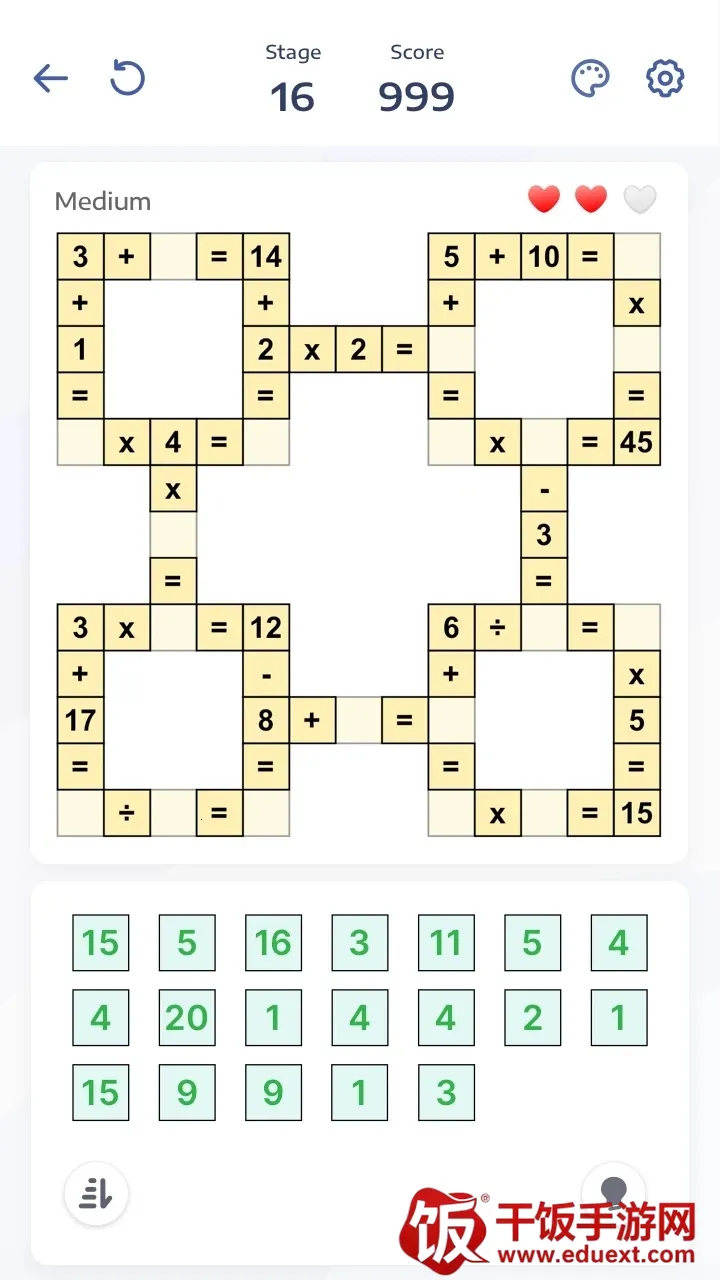Open the settings gear

click(x=665, y=78)
